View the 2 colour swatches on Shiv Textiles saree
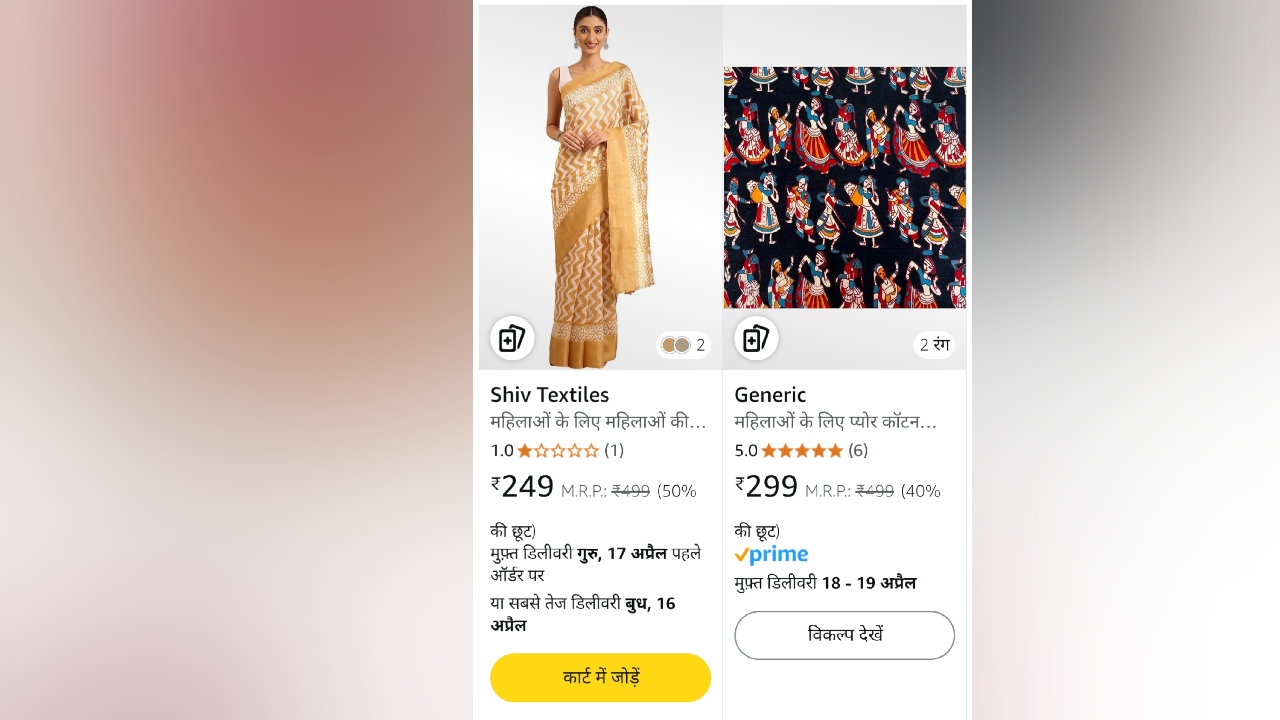The height and width of the screenshot is (720, 1280). pos(684,345)
